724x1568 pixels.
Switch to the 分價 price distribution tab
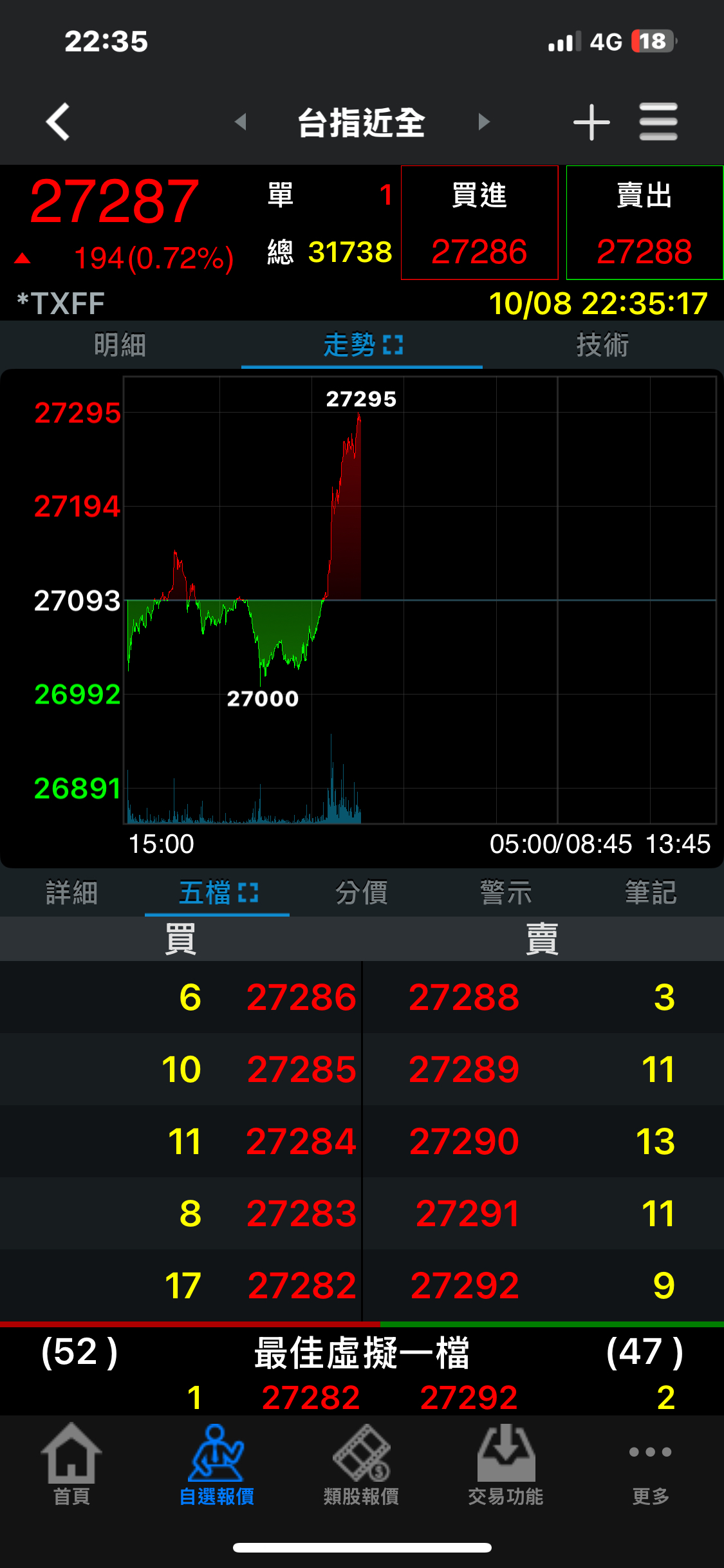(x=362, y=893)
